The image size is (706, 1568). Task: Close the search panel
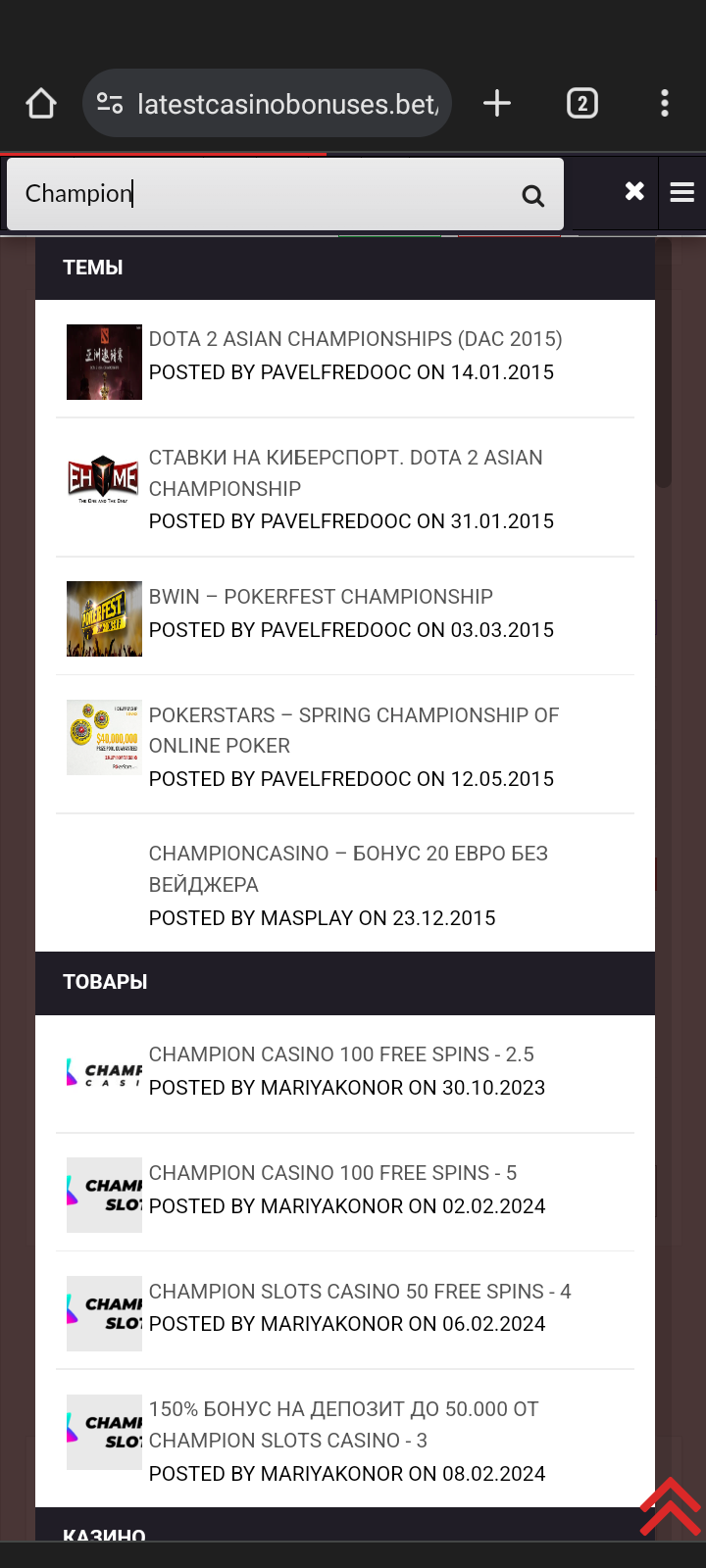(634, 191)
